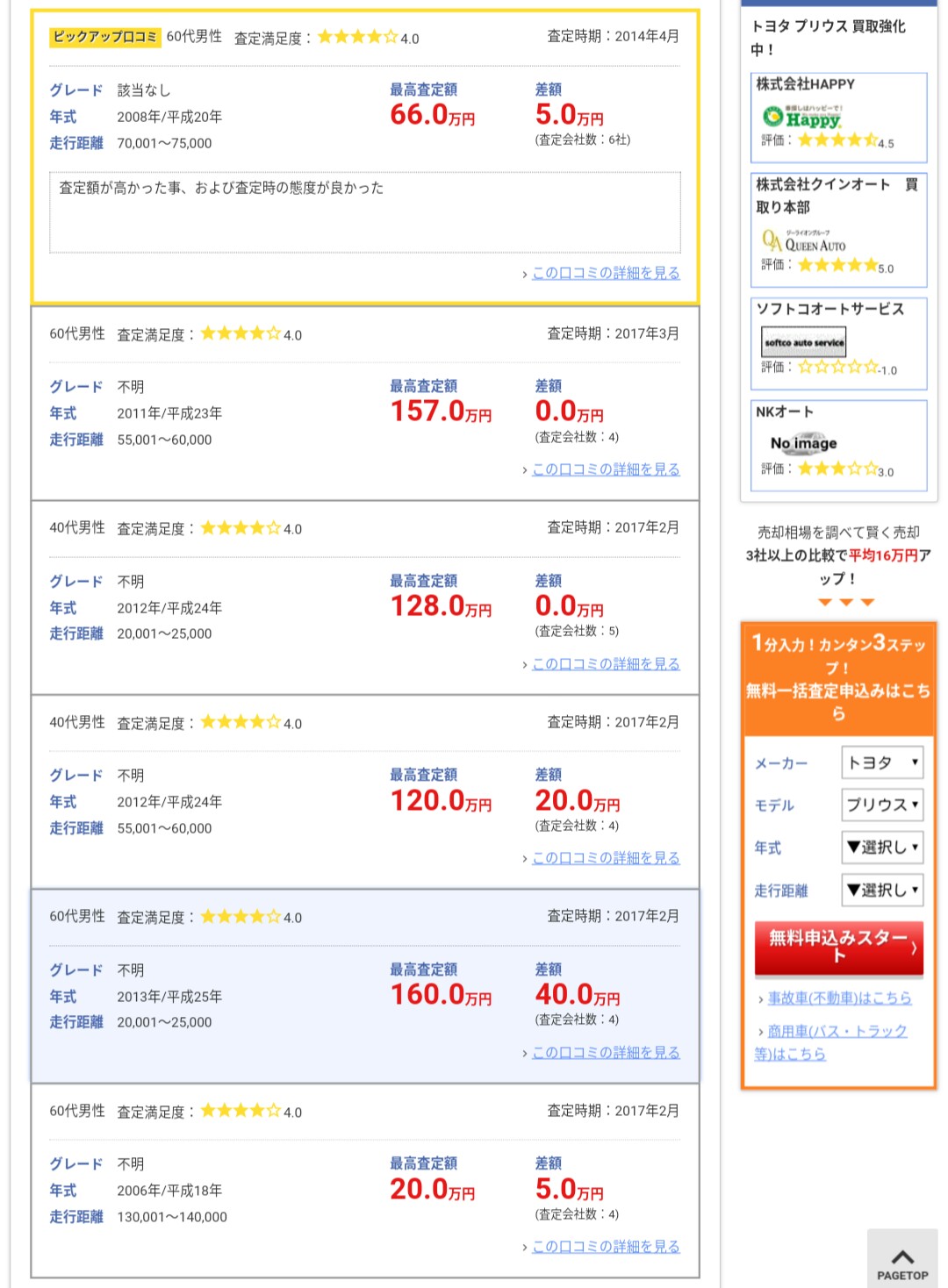Open the 株式会社HAPPY dealer card

tap(838, 117)
